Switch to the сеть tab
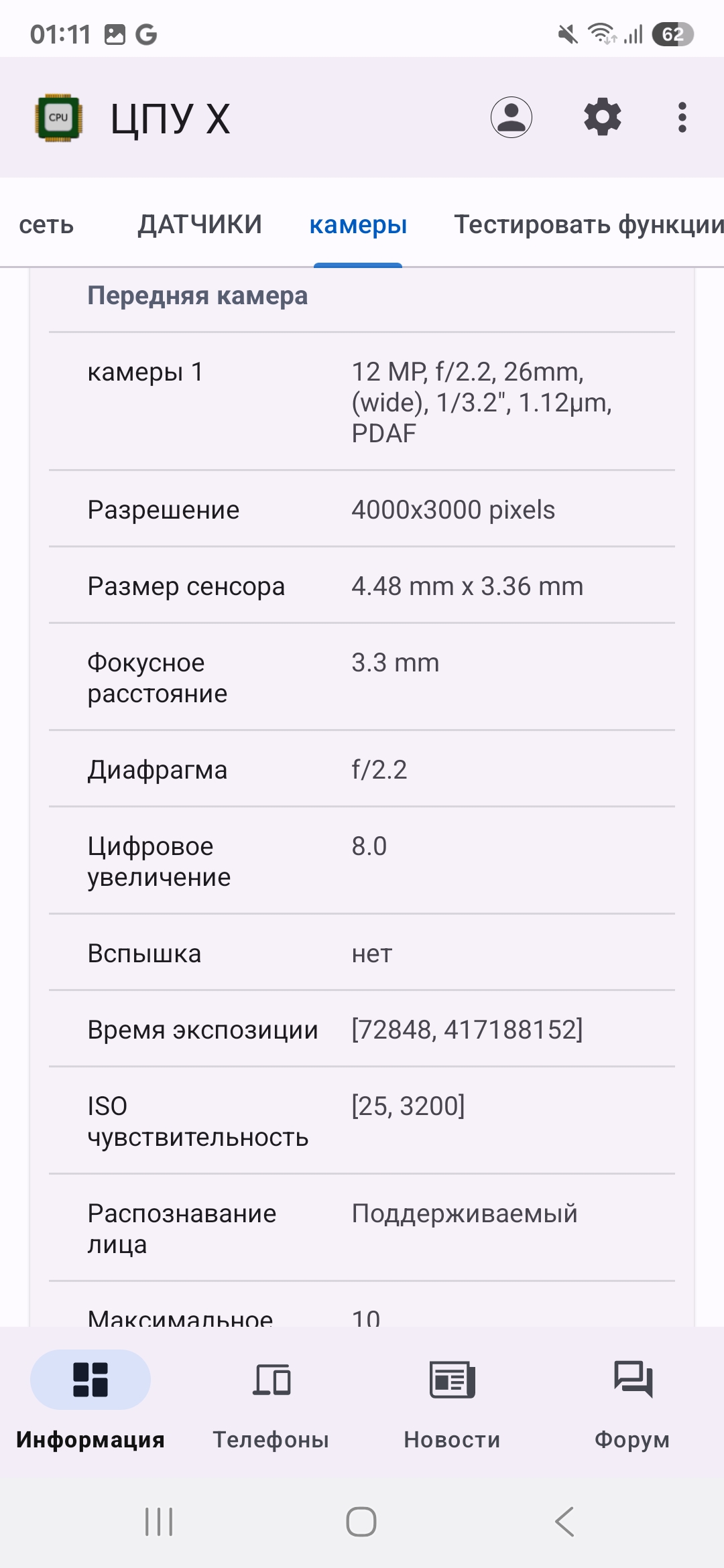724x1568 pixels. (46, 224)
